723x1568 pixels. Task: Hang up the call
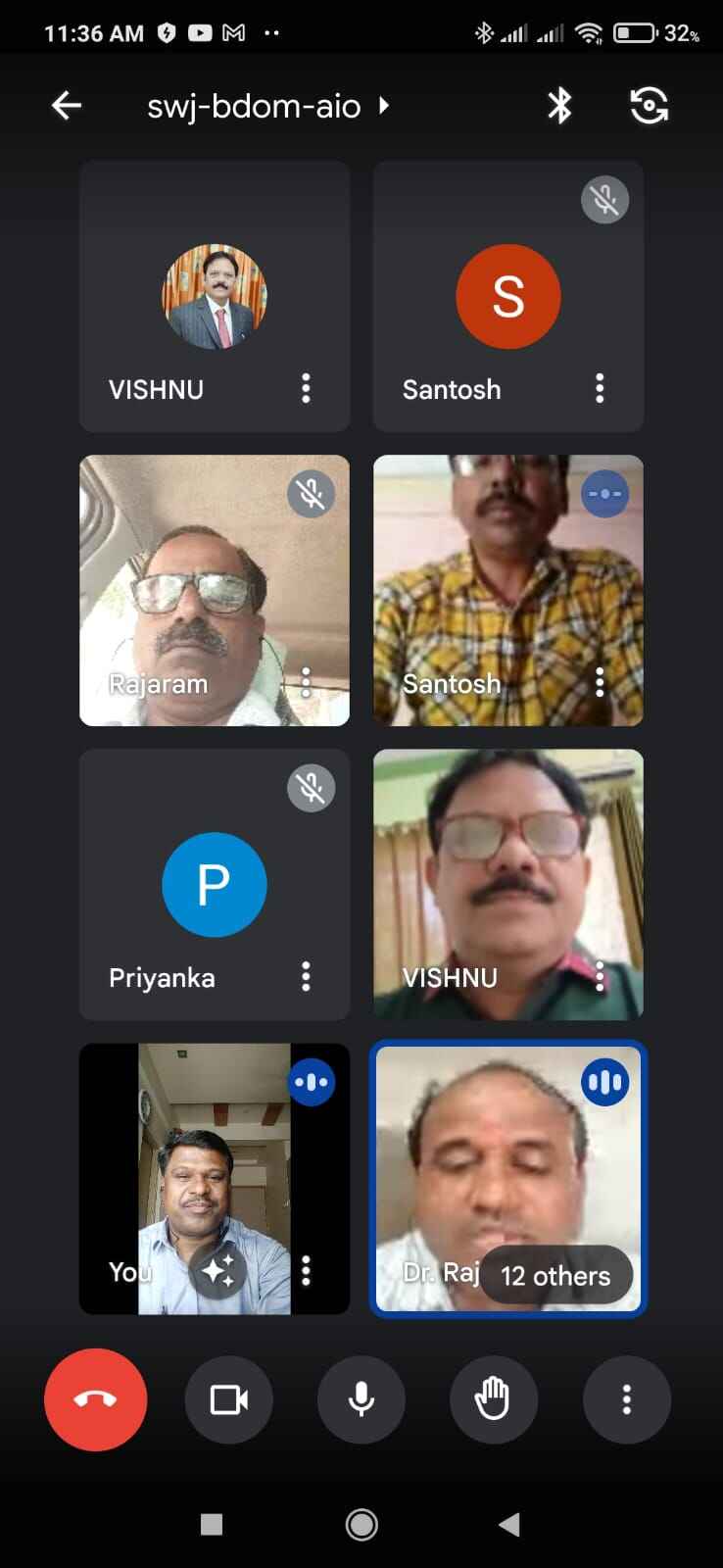tap(96, 1399)
